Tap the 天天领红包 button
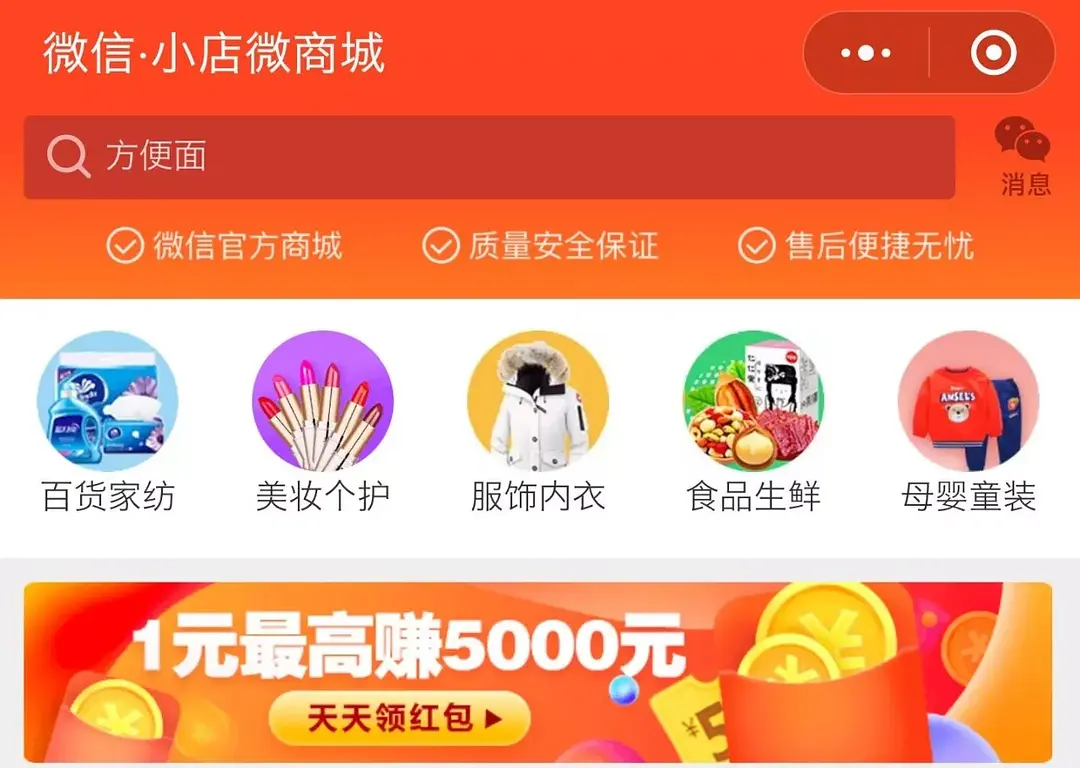Image resolution: width=1080 pixels, height=768 pixels. [399, 718]
